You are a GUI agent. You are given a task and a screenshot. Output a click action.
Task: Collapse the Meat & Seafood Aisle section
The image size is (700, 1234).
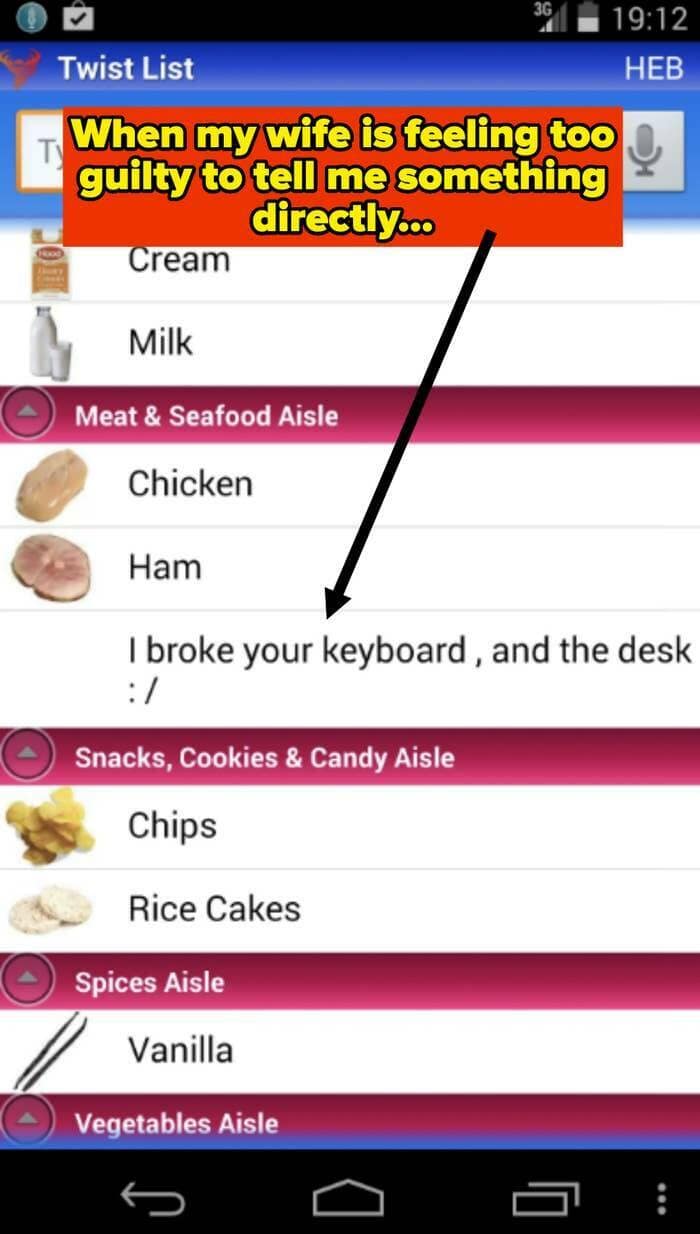pos(29,415)
